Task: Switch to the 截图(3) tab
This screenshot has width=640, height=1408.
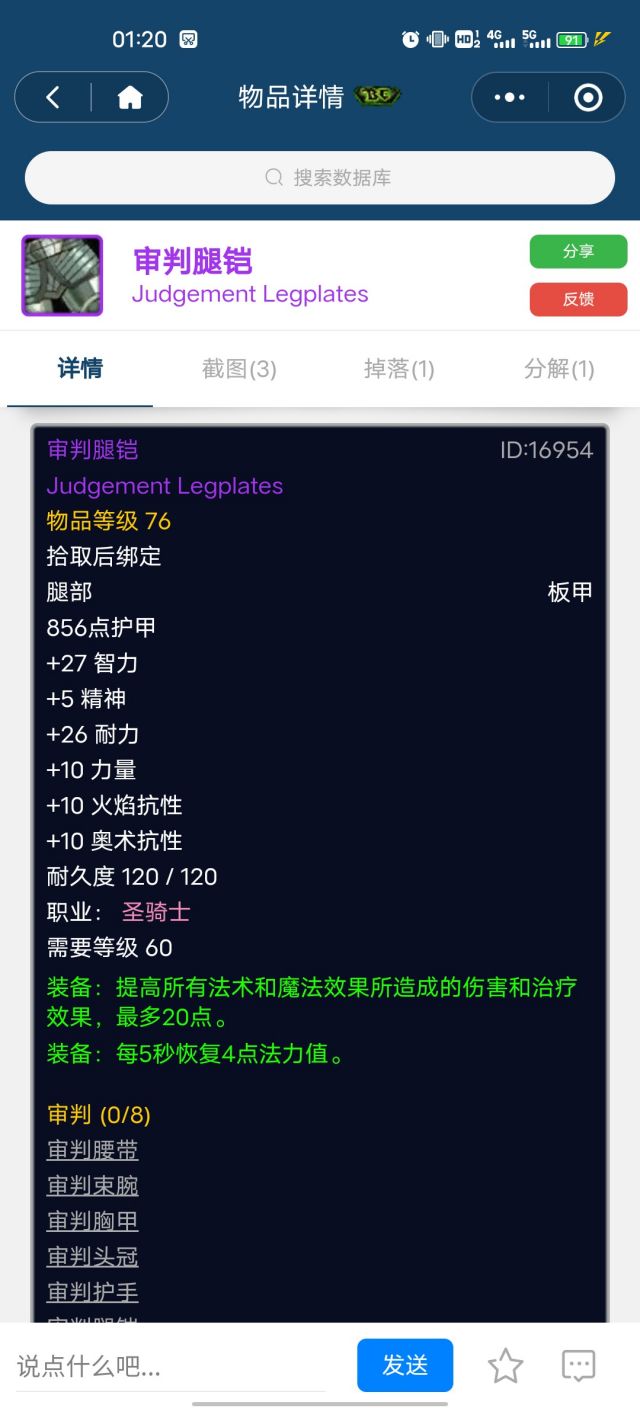Action: [x=239, y=369]
